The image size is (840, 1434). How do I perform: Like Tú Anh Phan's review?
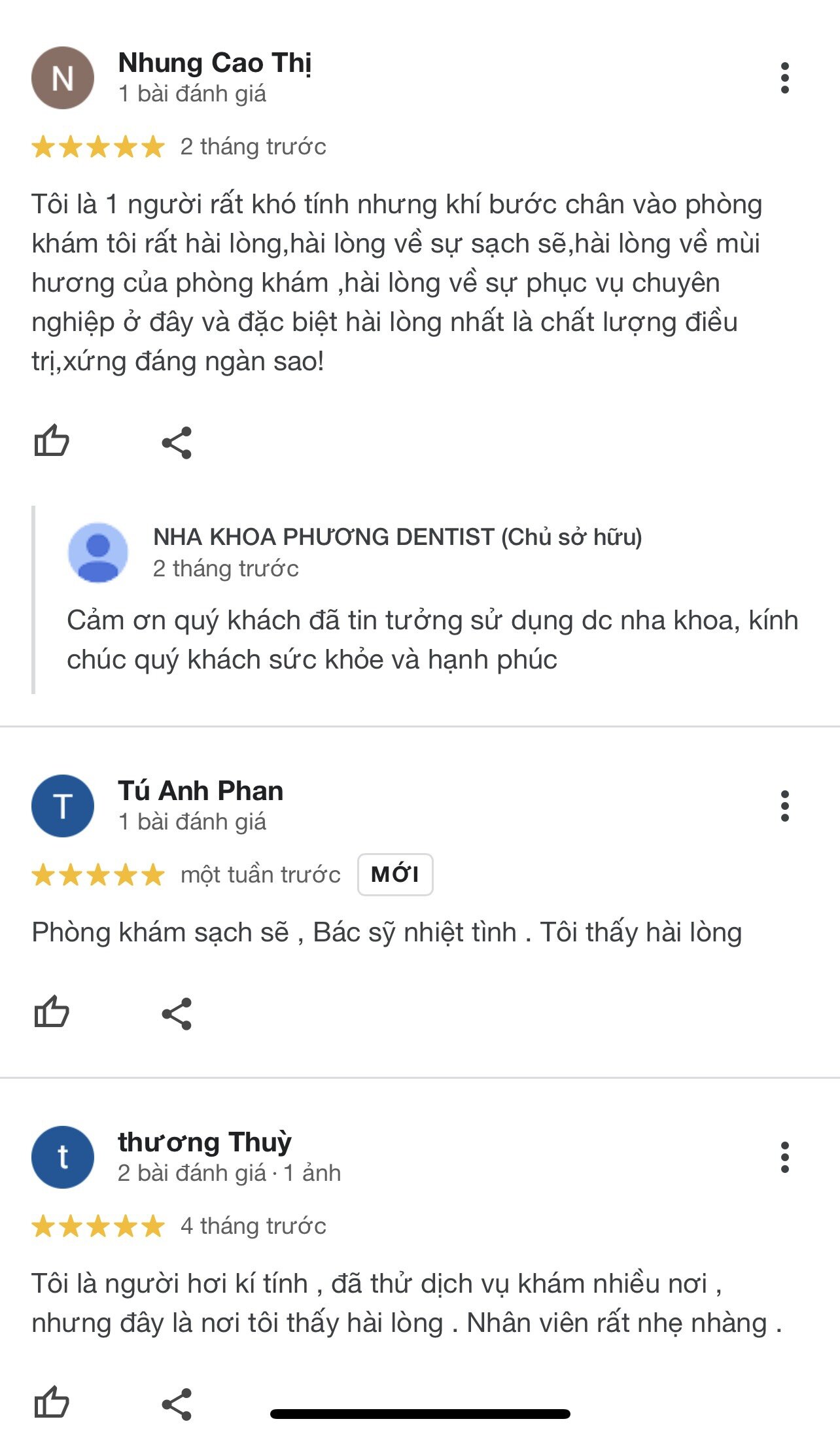[52, 1013]
